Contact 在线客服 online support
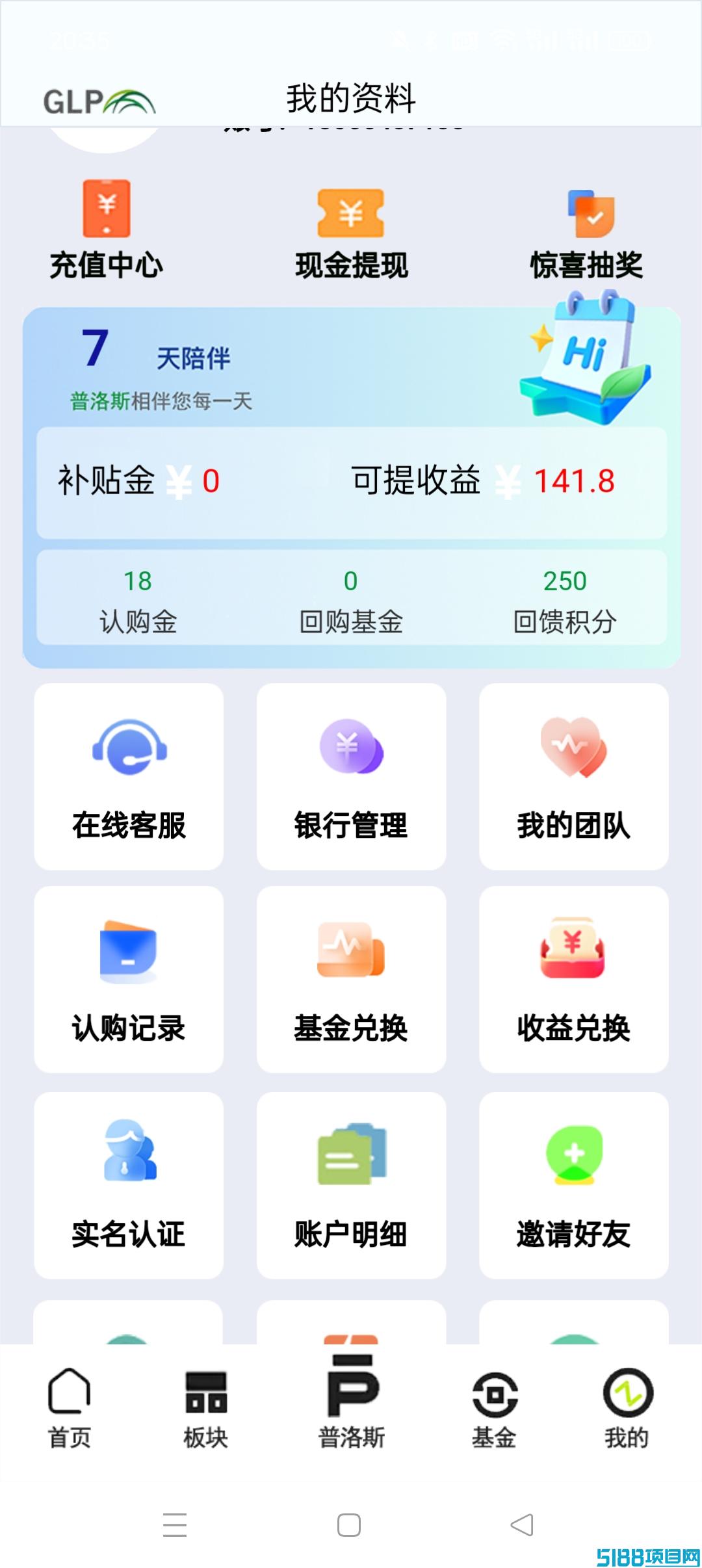Screen dimensions: 702x1568 (x=129, y=776)
